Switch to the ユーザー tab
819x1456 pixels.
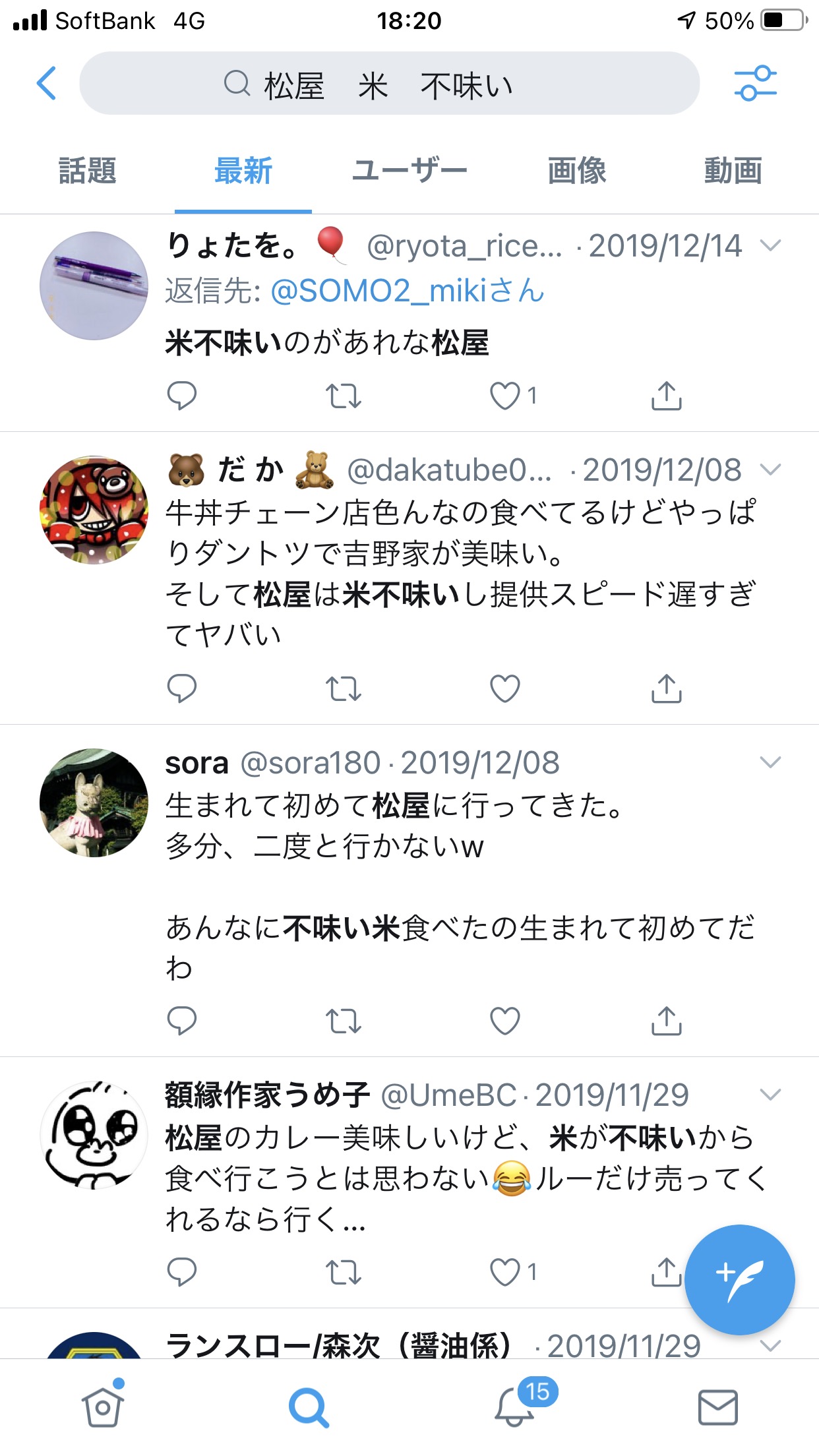point(409,171)
